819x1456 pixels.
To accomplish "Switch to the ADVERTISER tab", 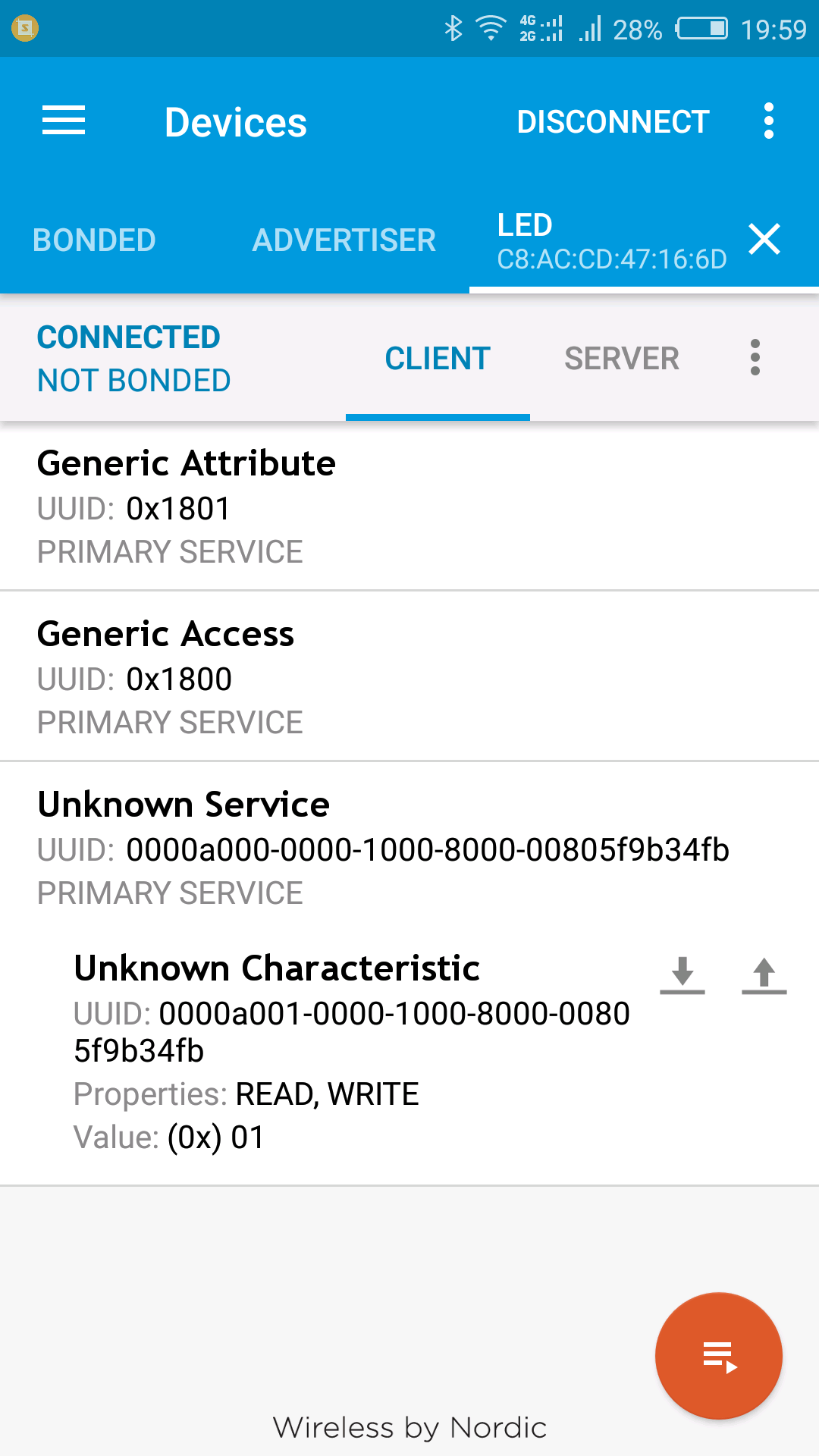I will (x=344, y=240).
